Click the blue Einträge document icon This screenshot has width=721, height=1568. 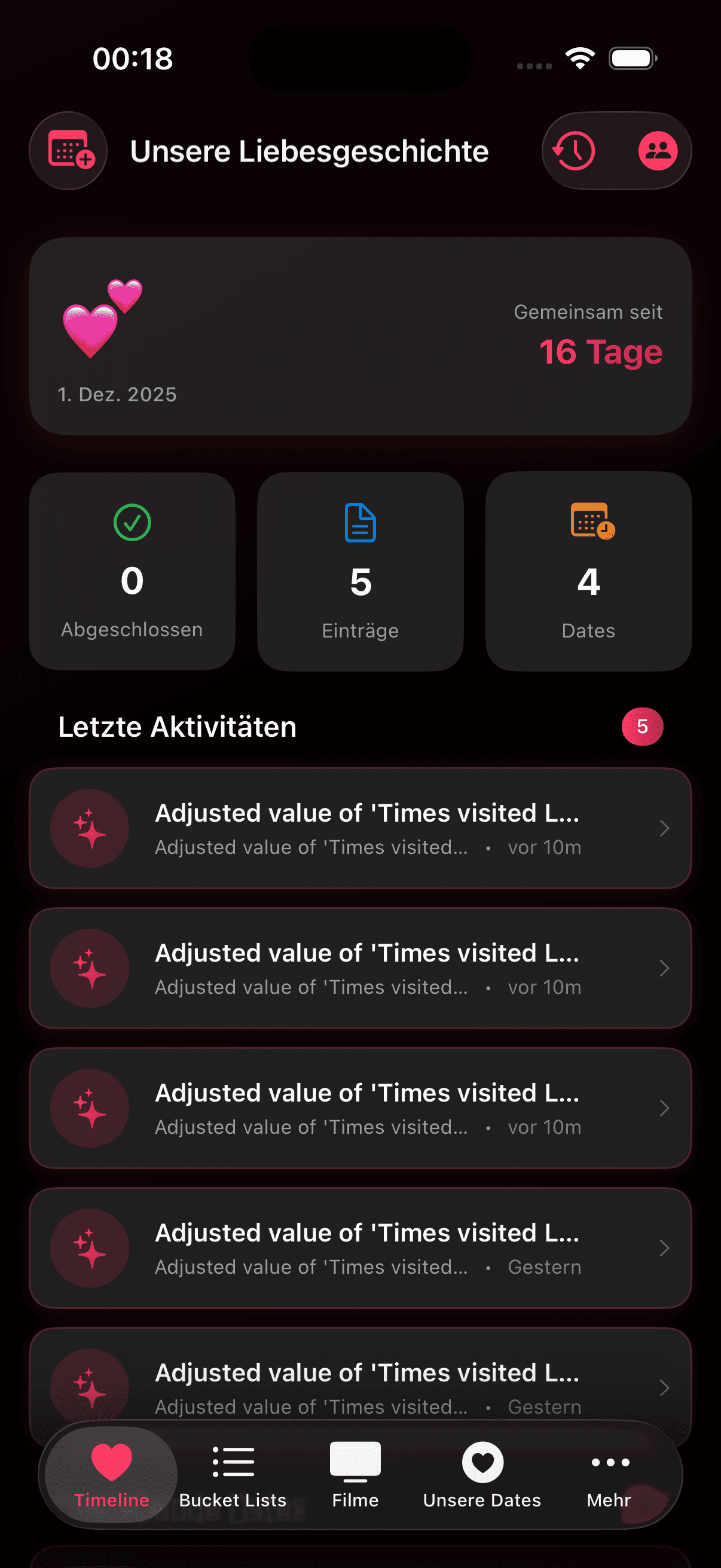(360, 522)
